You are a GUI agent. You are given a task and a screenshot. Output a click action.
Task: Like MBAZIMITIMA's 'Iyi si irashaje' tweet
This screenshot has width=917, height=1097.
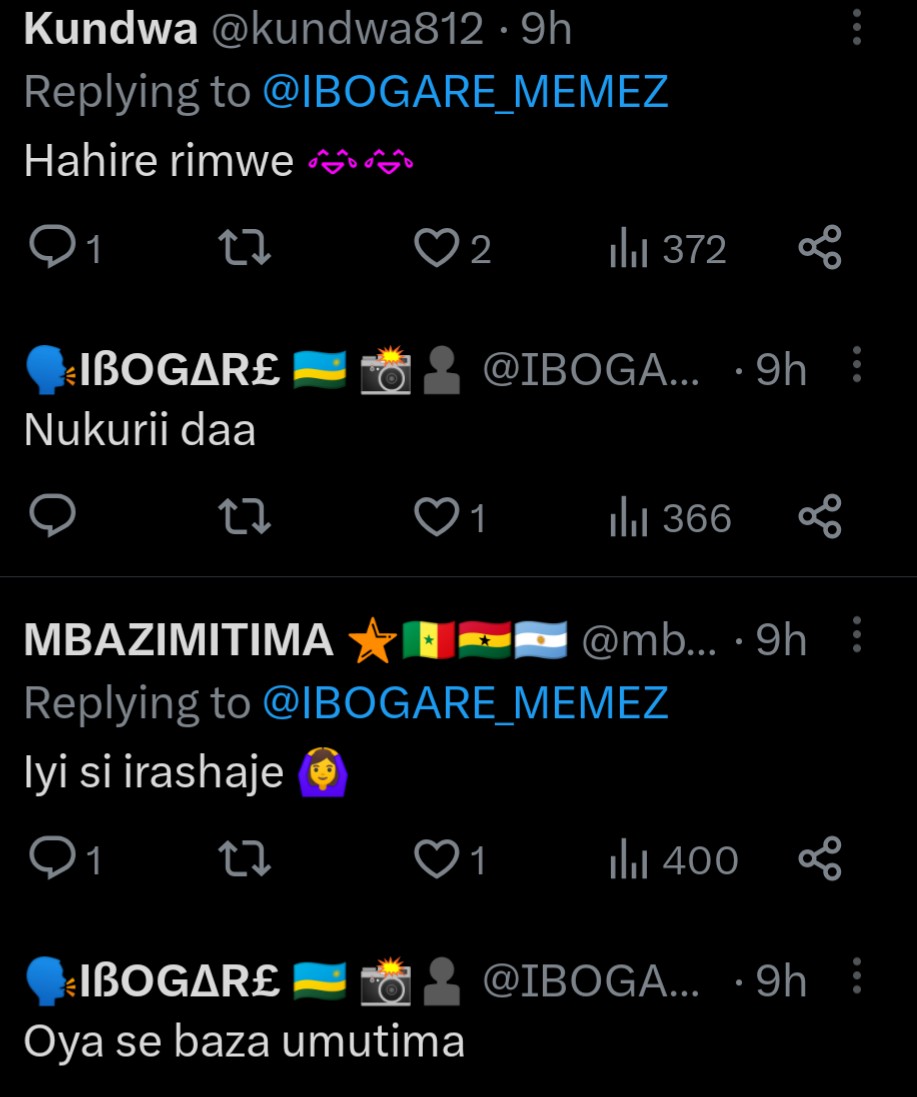(x=436, y=859)
